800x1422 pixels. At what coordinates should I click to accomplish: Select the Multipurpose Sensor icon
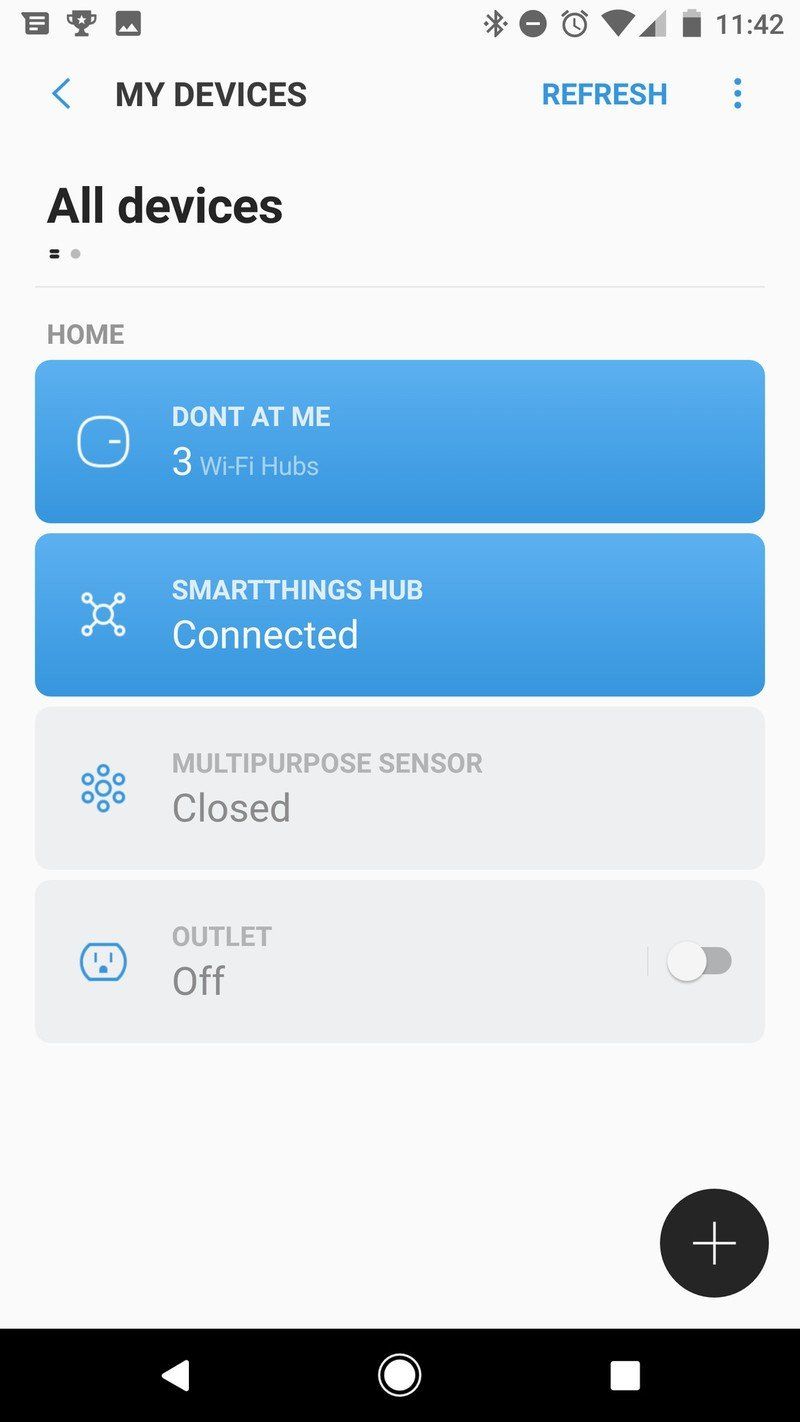[103, 787]
